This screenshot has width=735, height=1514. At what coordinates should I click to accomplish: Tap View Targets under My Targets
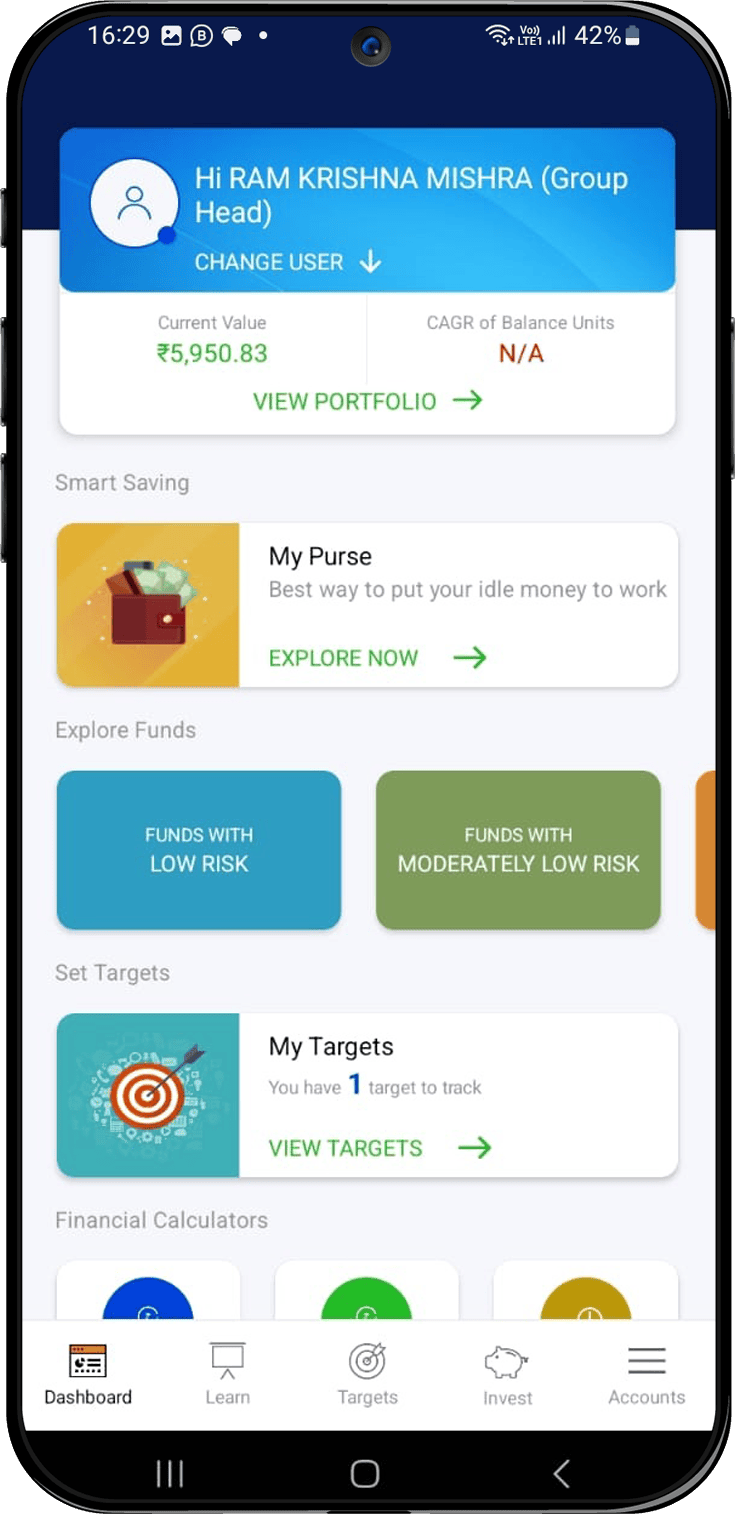point(378,1147)
